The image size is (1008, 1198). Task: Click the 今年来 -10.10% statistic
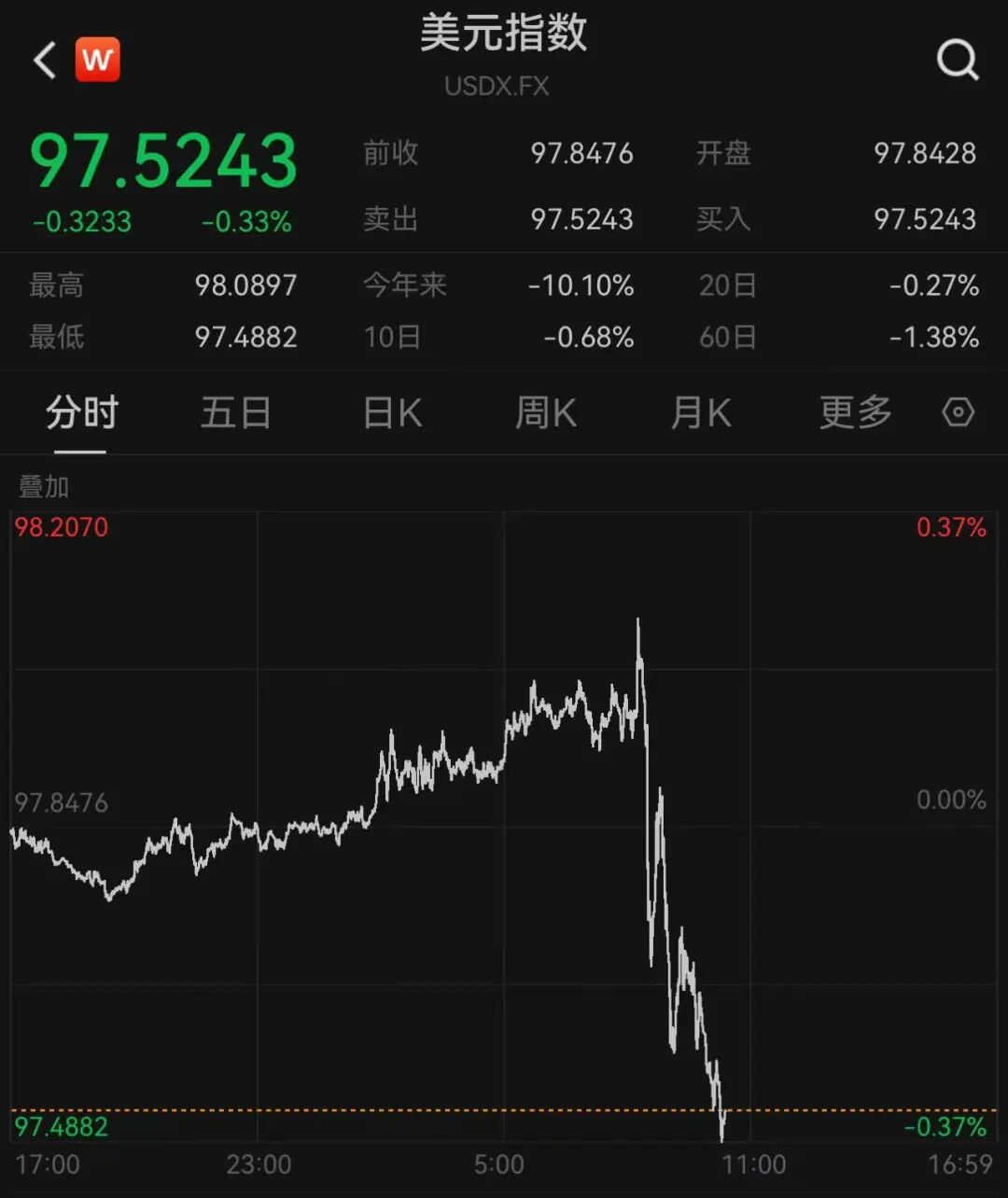point(579,286)
